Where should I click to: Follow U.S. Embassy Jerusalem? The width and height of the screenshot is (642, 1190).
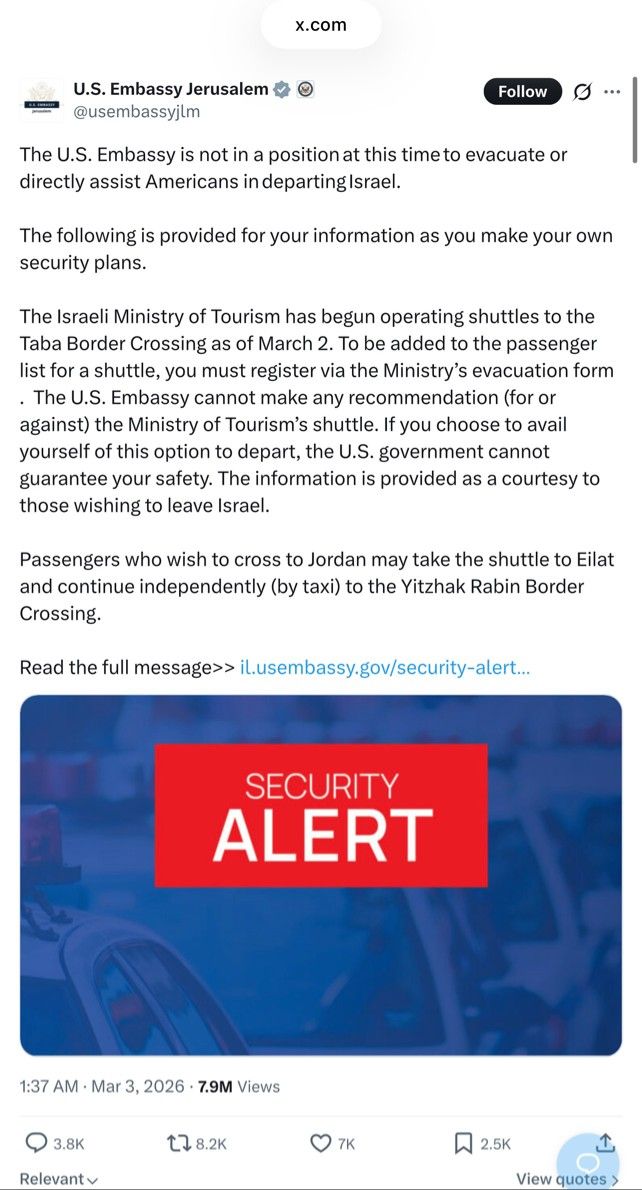522,92
